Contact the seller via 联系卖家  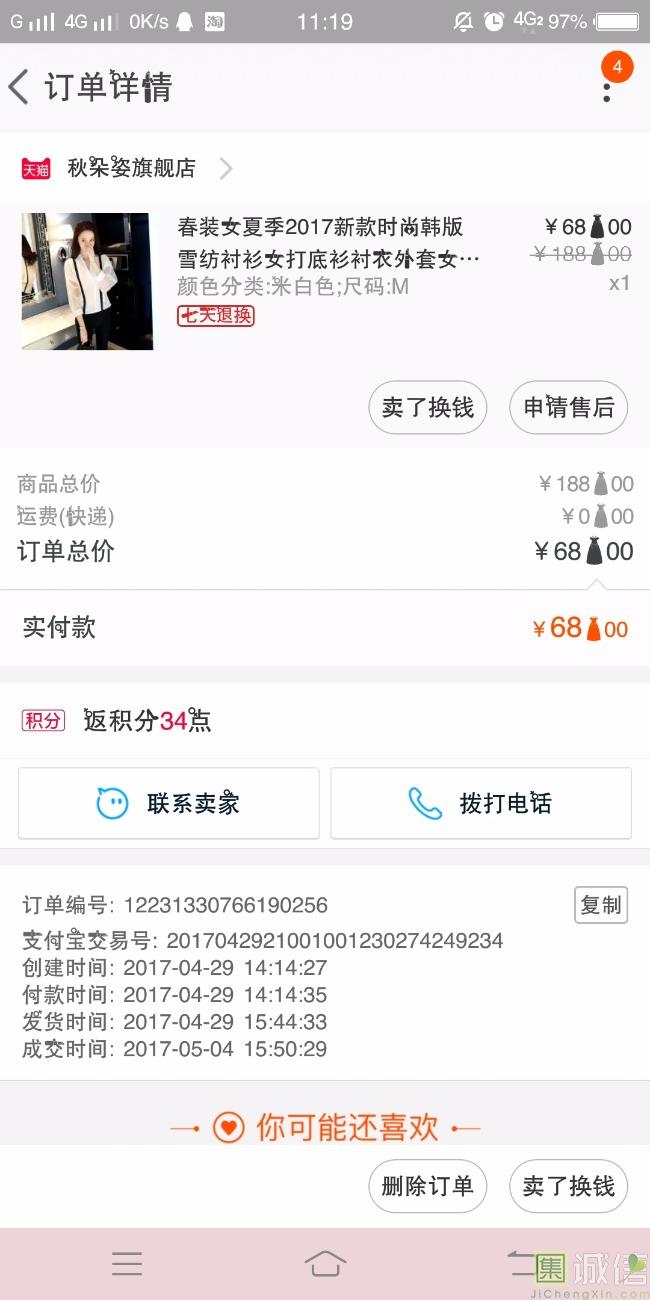click(169, 803)
